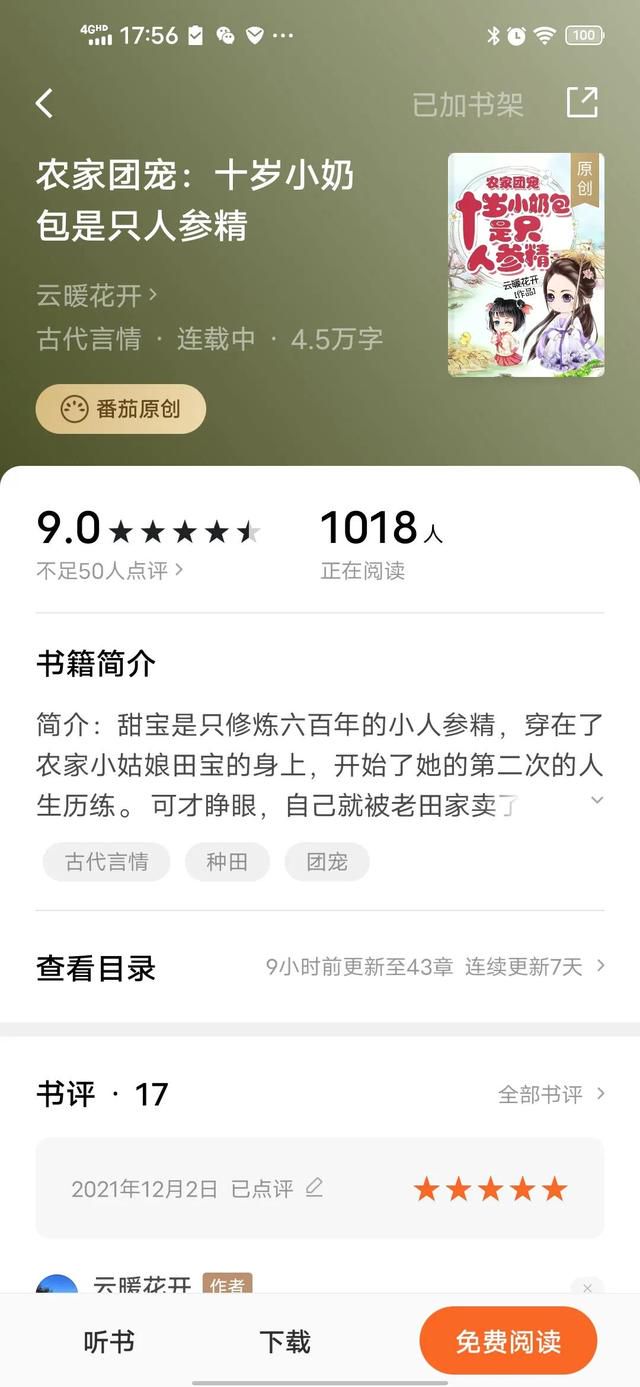
Task: Select the 古代言情 tag chip
Action: [x=106, y=861]
